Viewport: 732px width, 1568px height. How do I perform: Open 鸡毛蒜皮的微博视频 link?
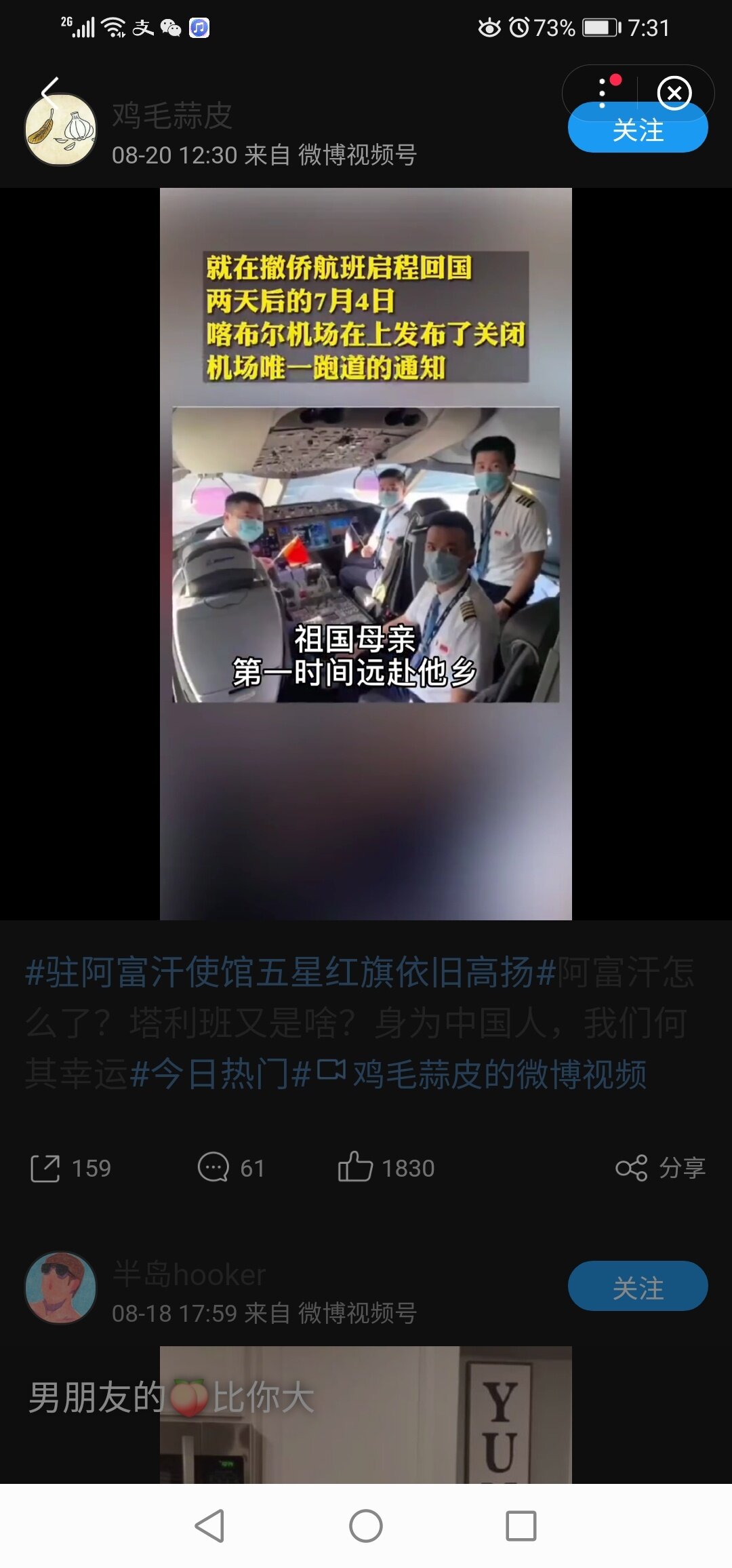(x=498, y=1075)
